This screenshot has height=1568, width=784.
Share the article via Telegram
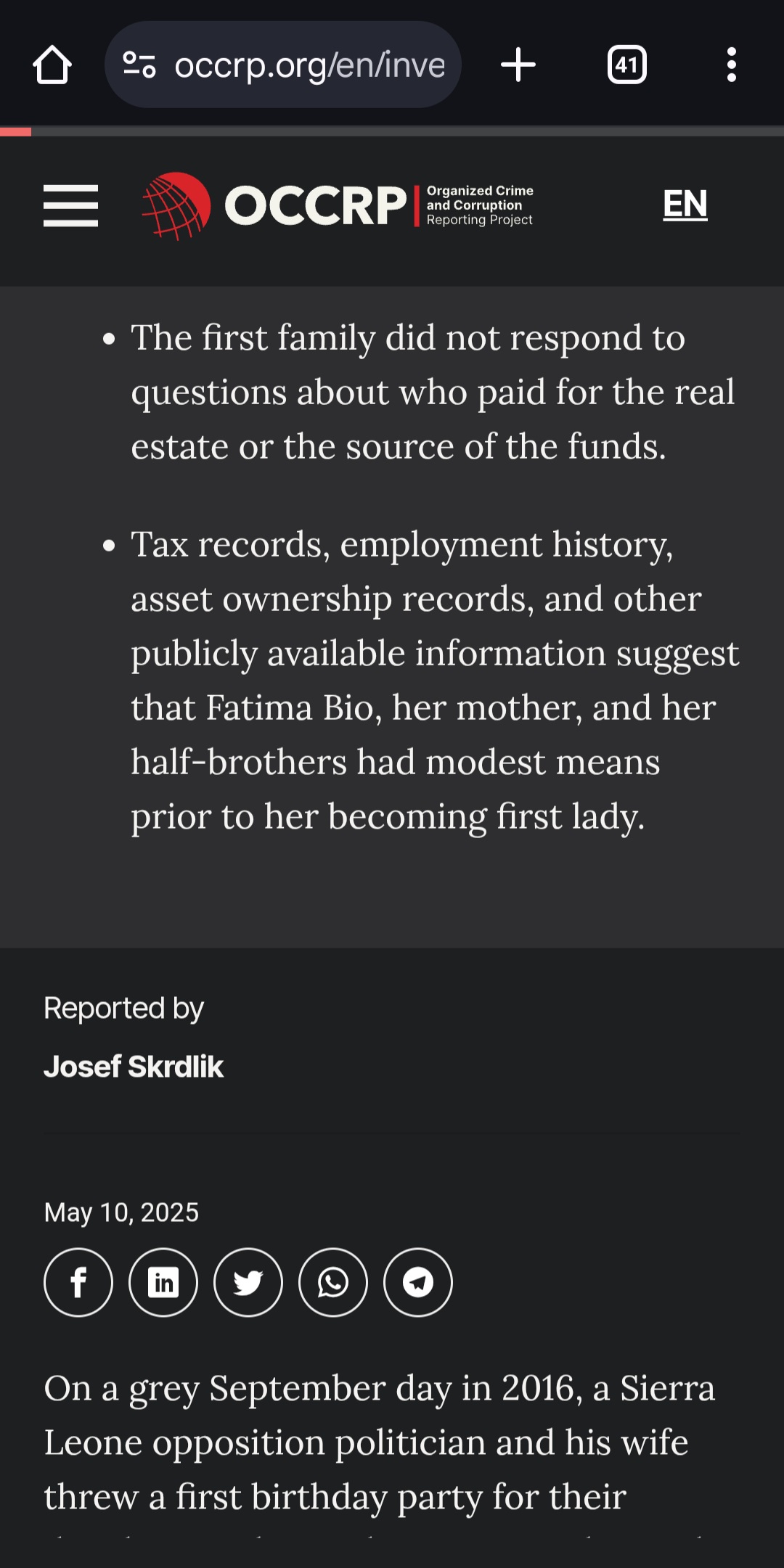(418, 1282)
